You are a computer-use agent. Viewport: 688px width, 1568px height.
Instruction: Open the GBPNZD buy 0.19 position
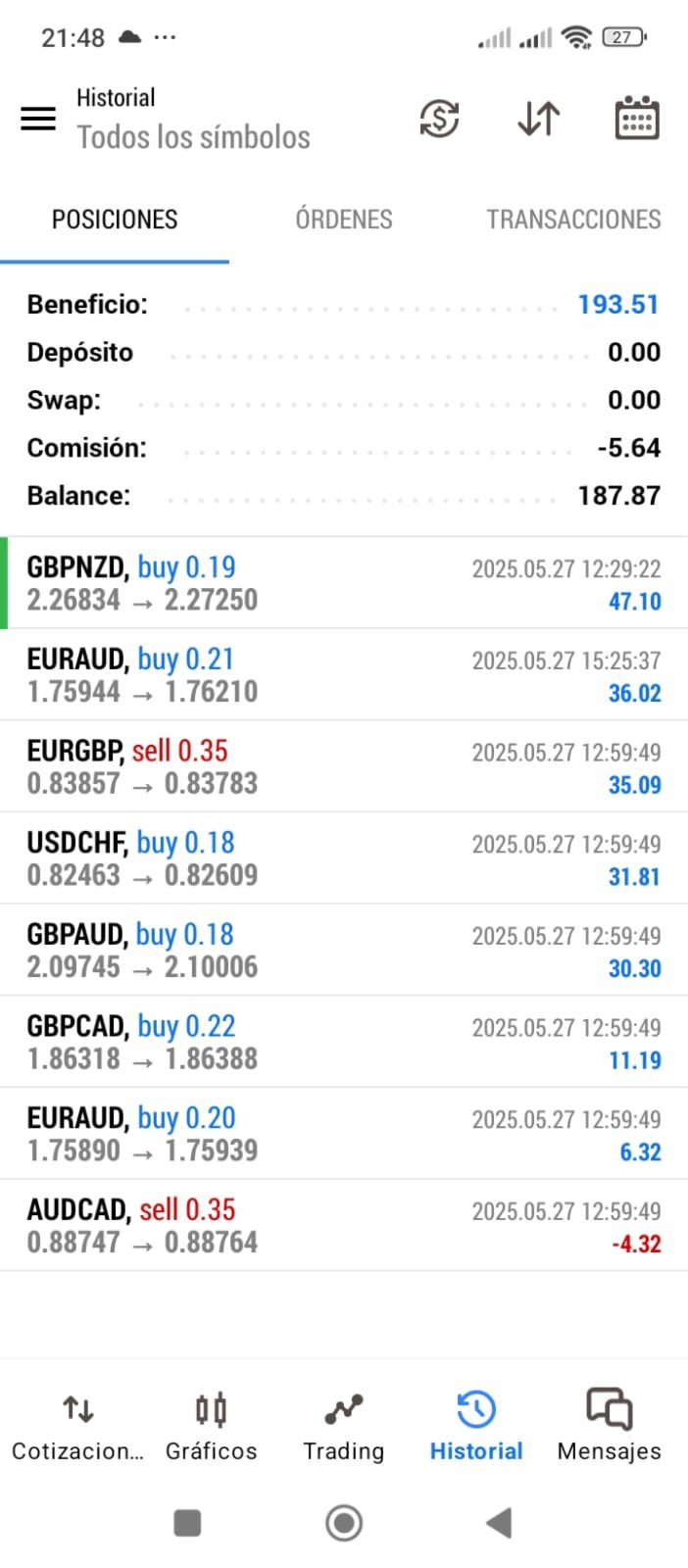click(x=343, y=583)
